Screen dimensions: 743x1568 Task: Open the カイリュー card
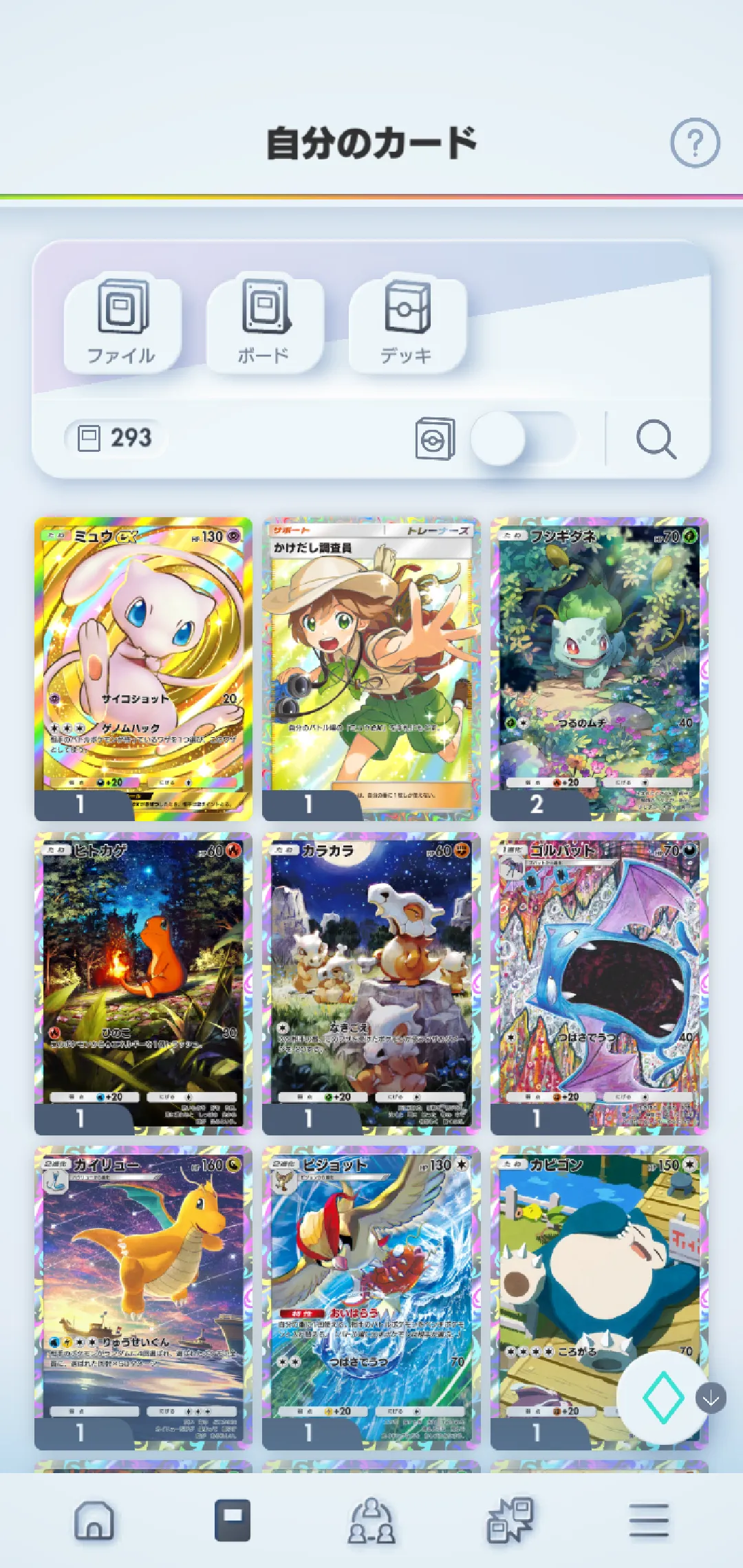tap(143, 1298)
